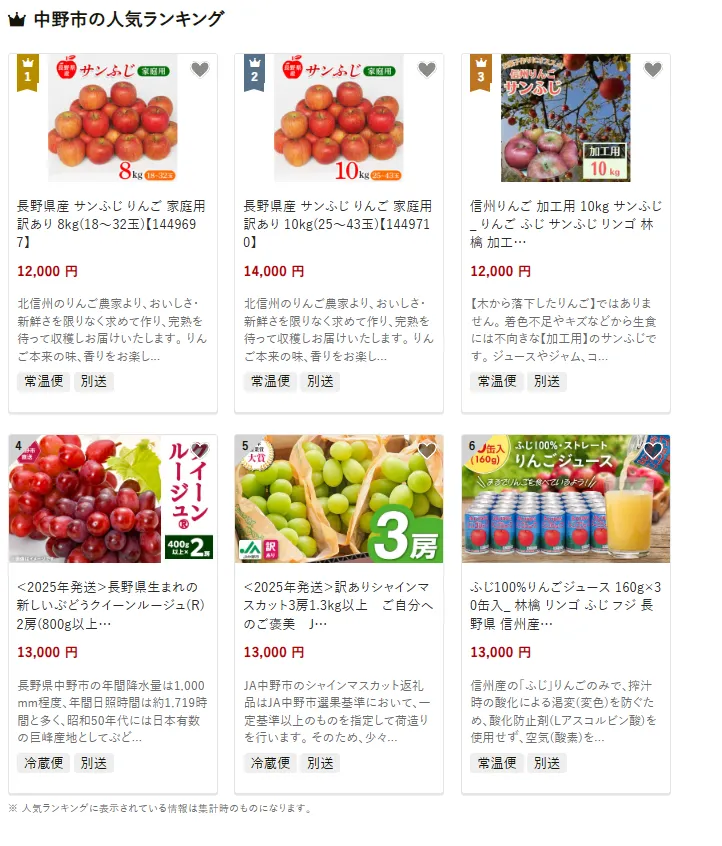Favorite the サンふじ 10kg apple item
The width and height of the screenshot is (722, 846).
coord(427,70)
